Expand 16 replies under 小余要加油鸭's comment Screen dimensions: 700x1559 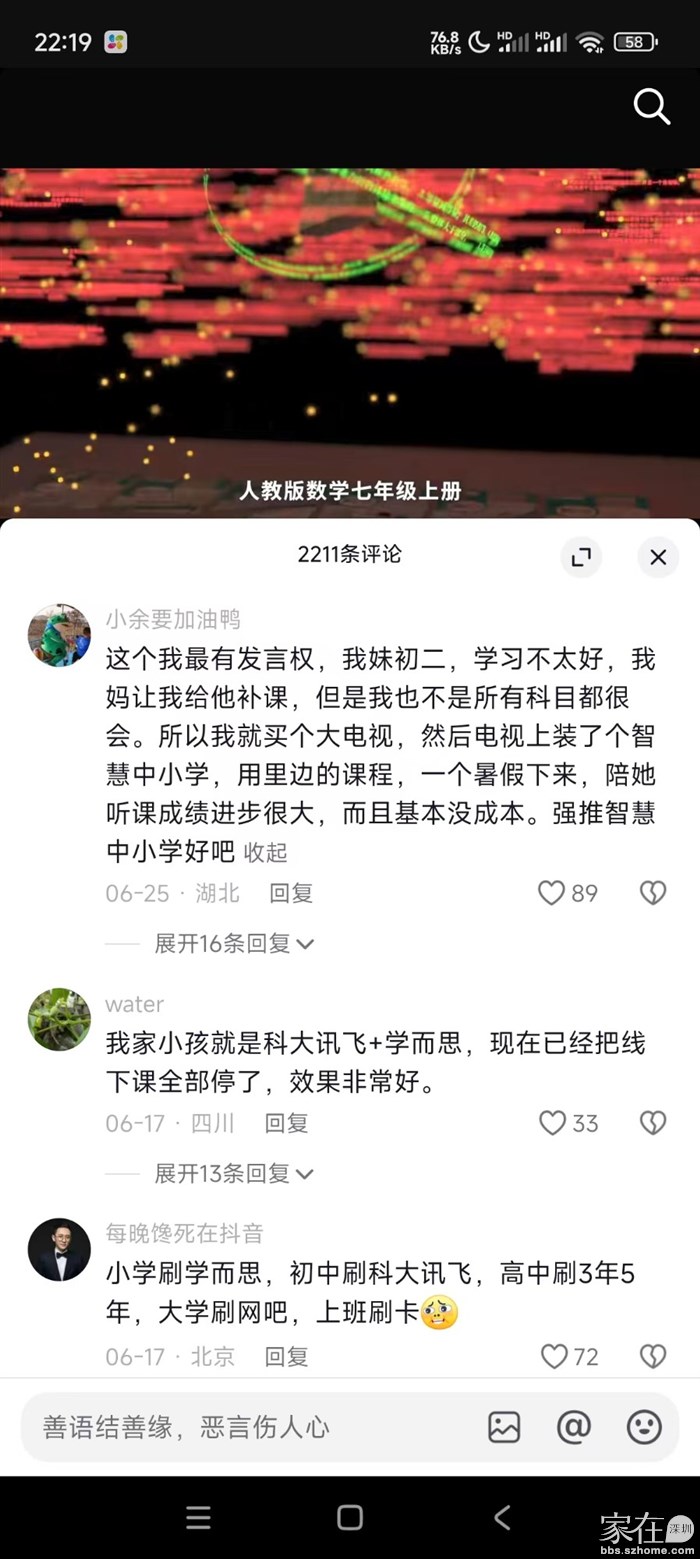[x=234, y=943]
